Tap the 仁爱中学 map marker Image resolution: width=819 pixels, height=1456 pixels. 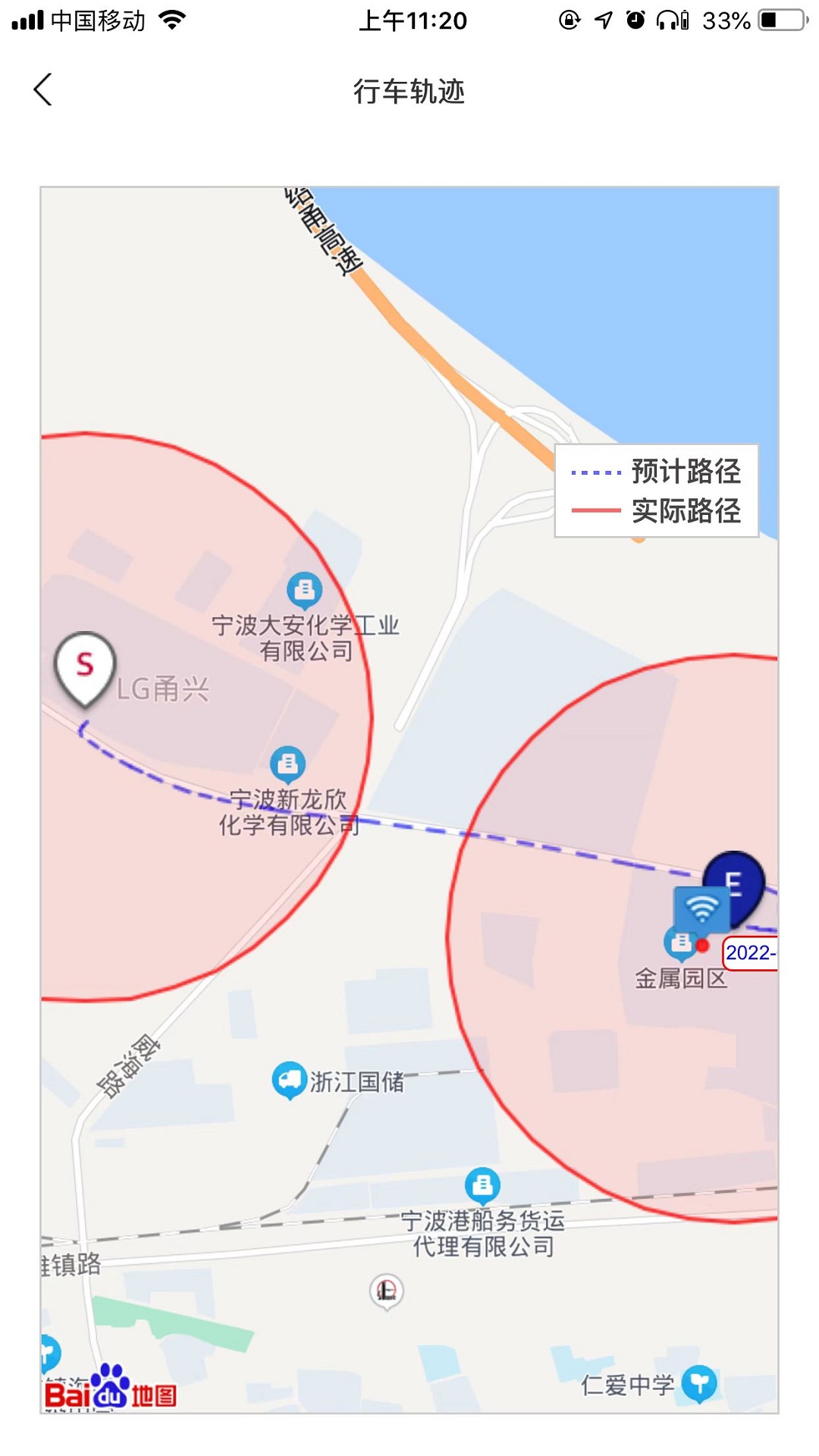tap(698, 1383)
